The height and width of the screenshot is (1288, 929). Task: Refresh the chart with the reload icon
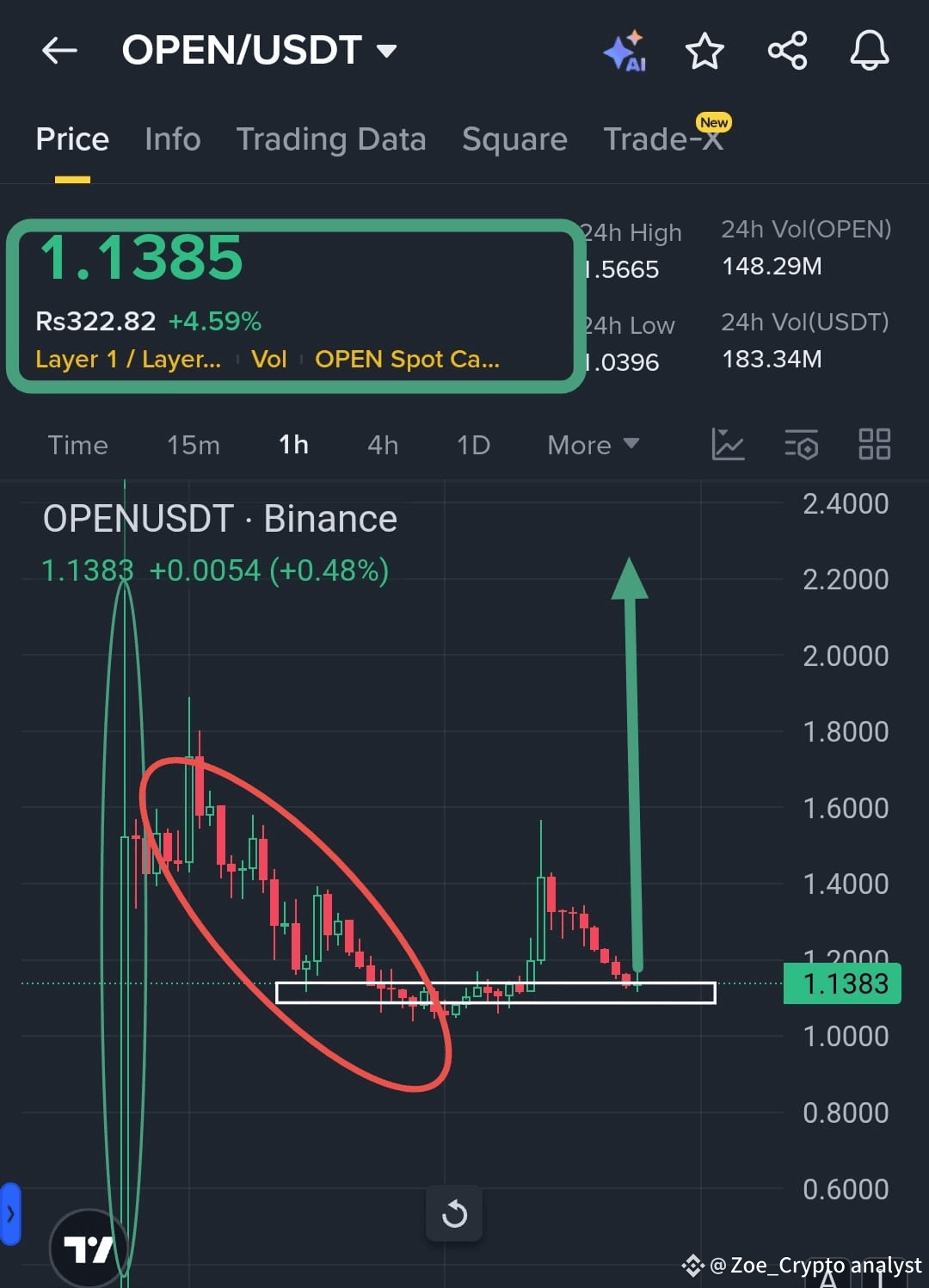coord(454,1214)
